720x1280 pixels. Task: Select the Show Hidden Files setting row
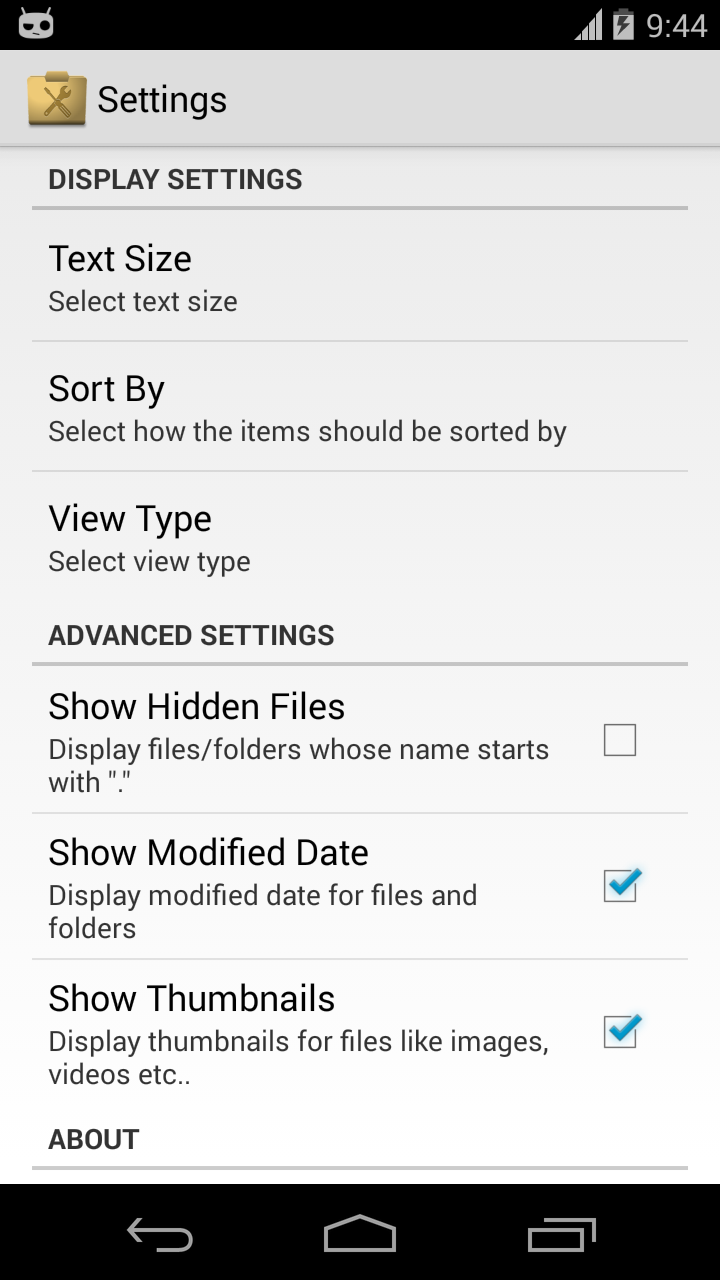coord(300,740)
